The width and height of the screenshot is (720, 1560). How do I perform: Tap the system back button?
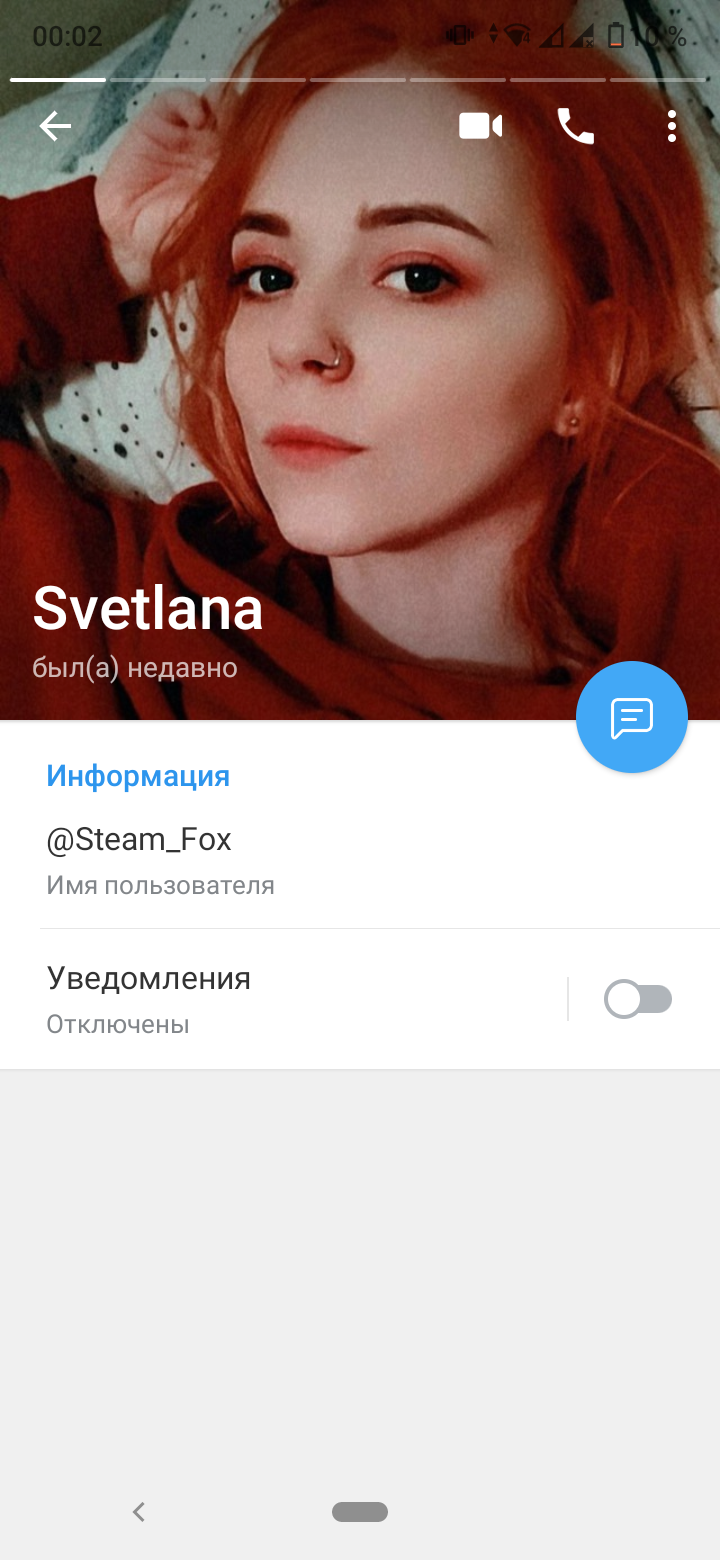(x=139, y=1512)
